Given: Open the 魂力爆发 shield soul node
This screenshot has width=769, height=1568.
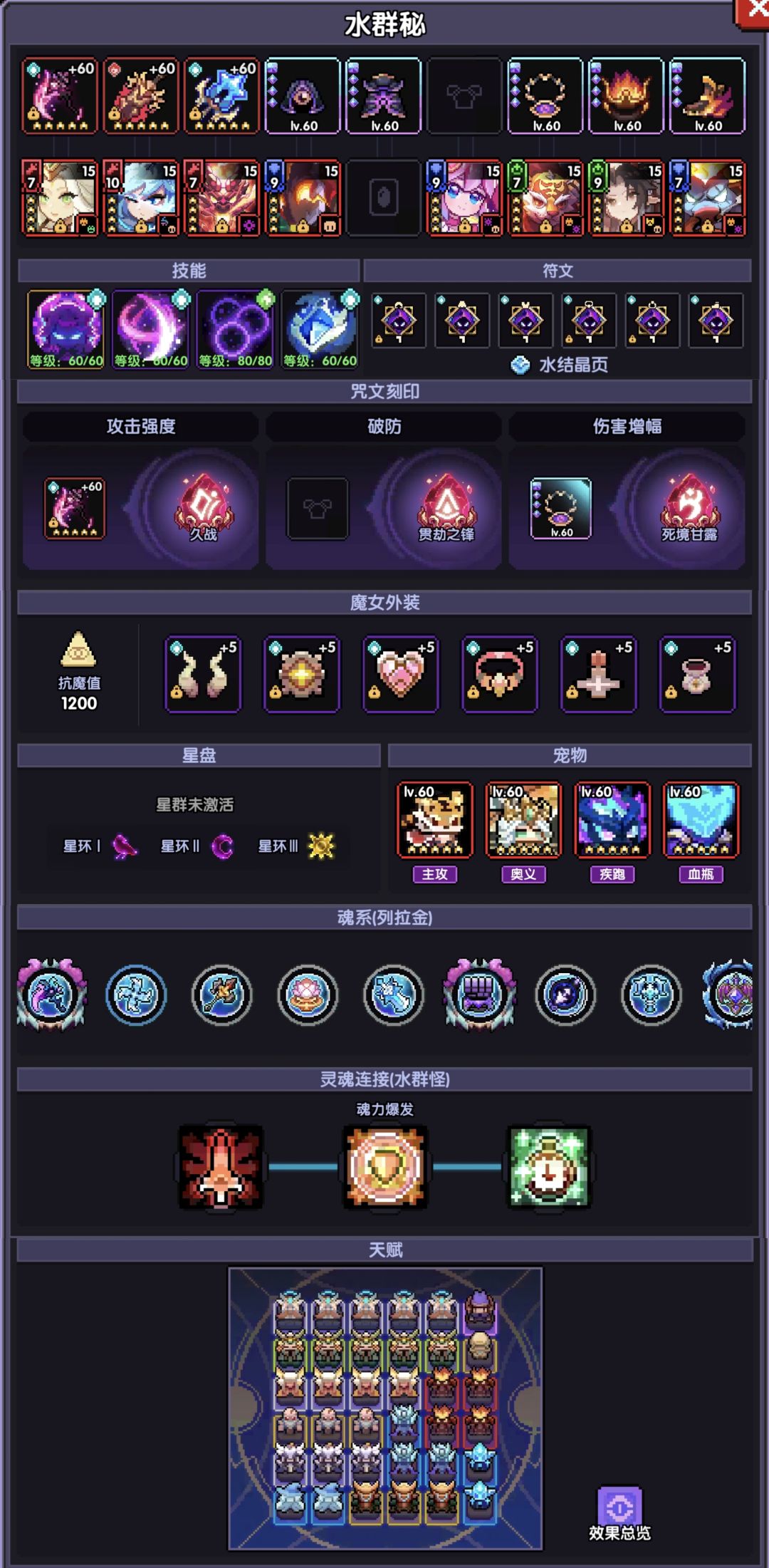Looking at the screenshot, I should [x=385, y=1167].
